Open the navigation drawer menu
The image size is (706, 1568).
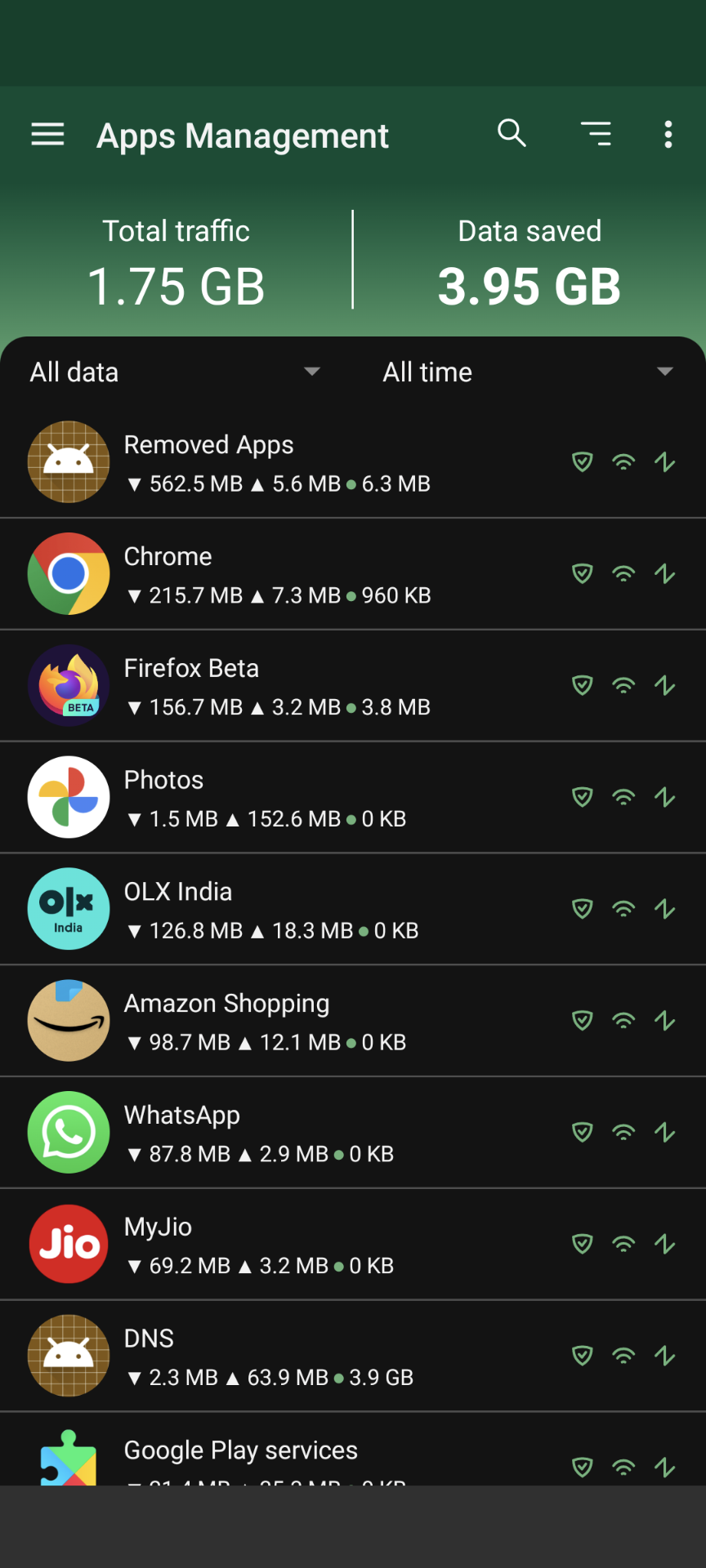[x=47, y=134]
